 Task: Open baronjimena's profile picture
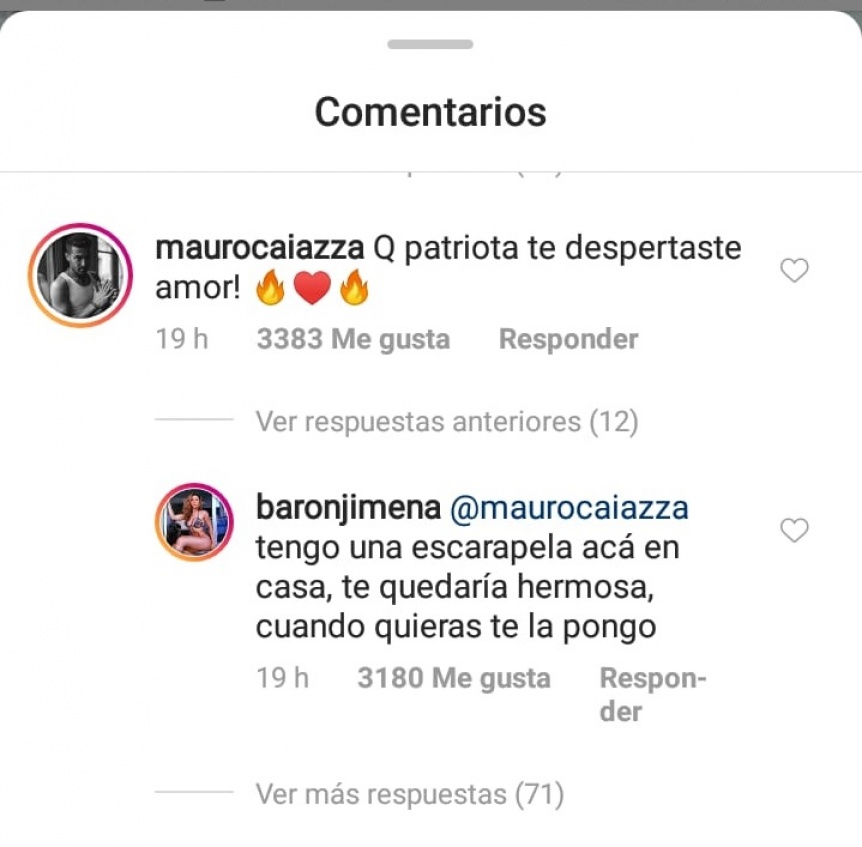[x=194, y=522]
